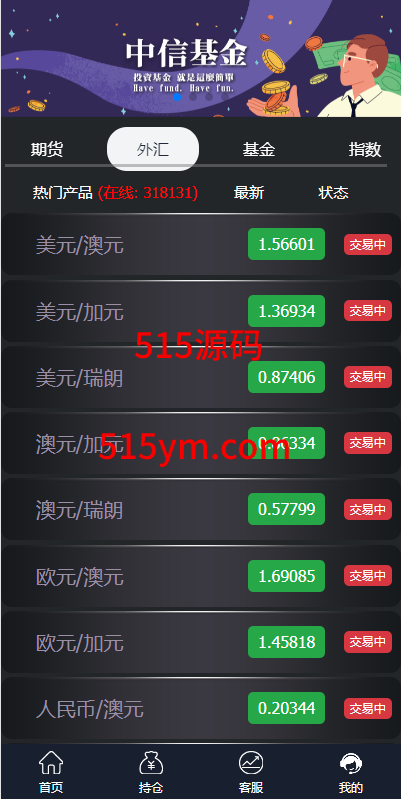Image resolution: width=401 pixels, height=799 pixels.
Task: Tap the 中信基金 banner
Action: [201, 59]
